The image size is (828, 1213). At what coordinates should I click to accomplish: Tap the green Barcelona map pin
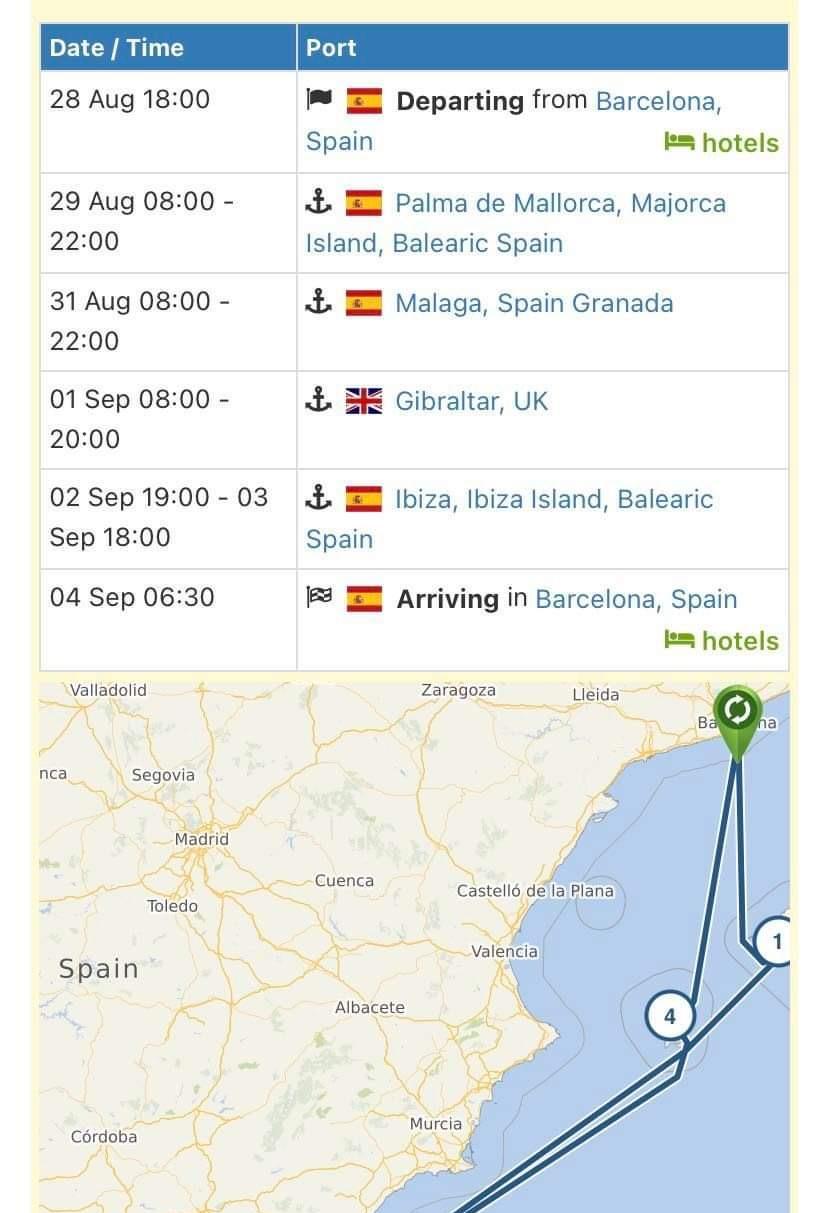tap(738, 713)
